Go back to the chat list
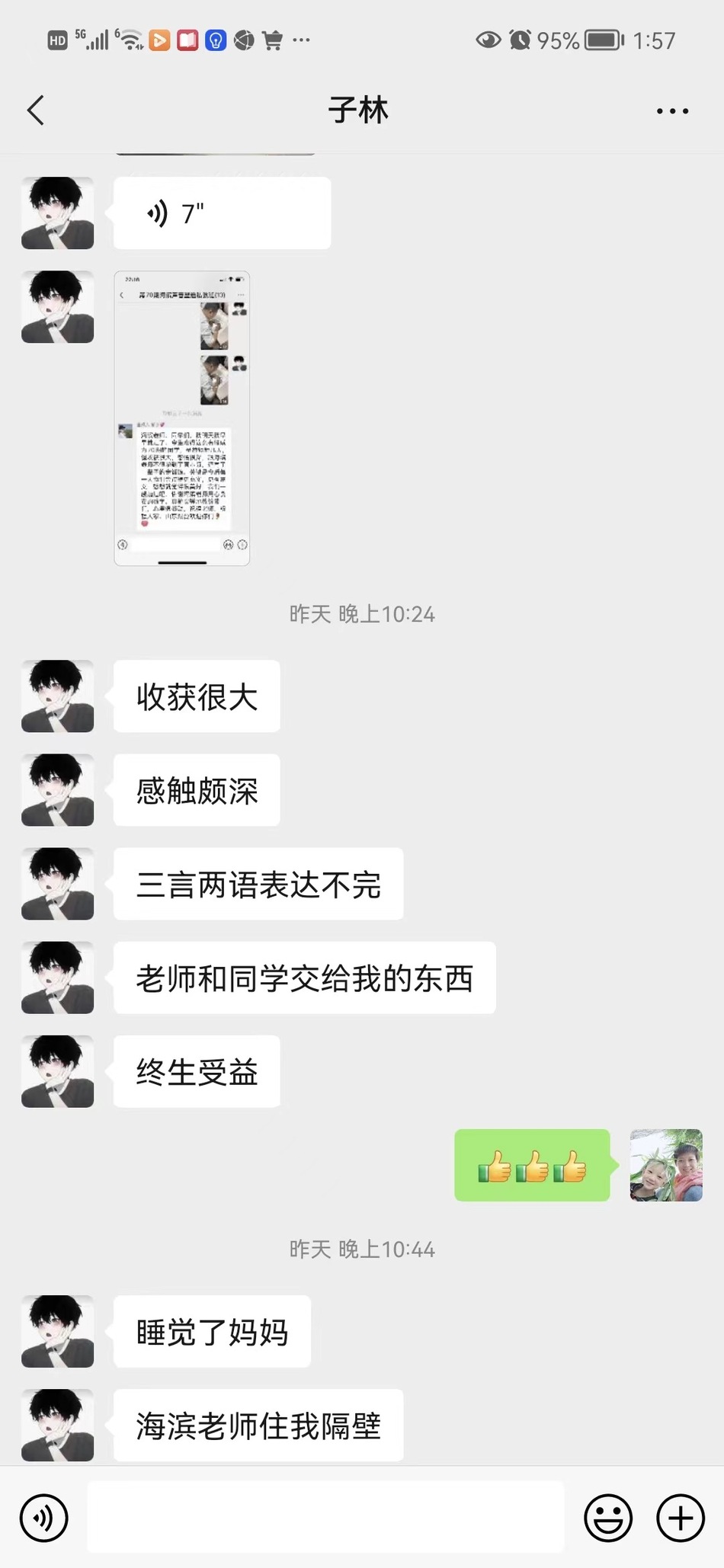The image size is (724, 1568). (36, 110)
